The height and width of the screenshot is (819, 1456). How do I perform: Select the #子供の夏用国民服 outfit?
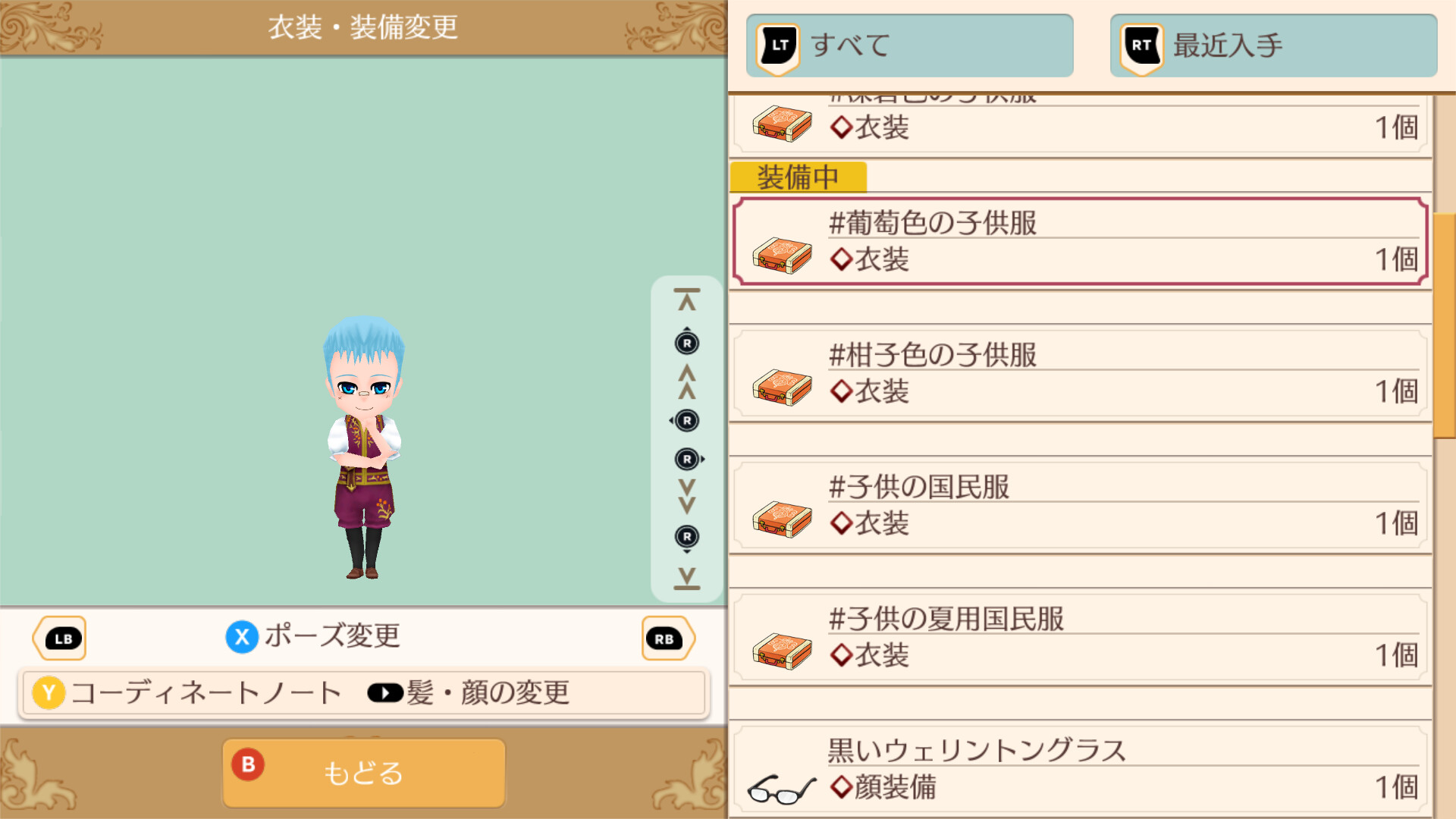point(1080,638)
